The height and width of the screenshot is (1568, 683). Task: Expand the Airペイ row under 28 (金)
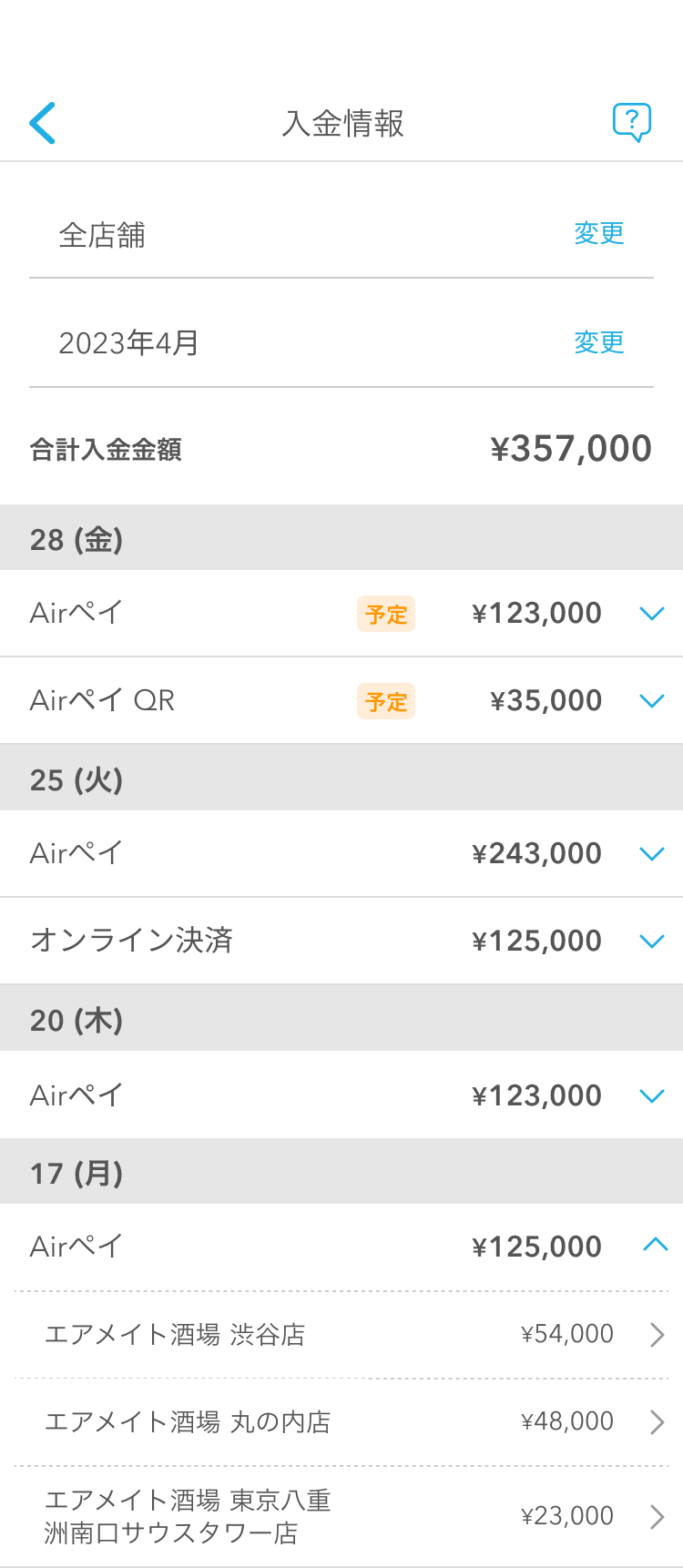click(x=652, y=613)
